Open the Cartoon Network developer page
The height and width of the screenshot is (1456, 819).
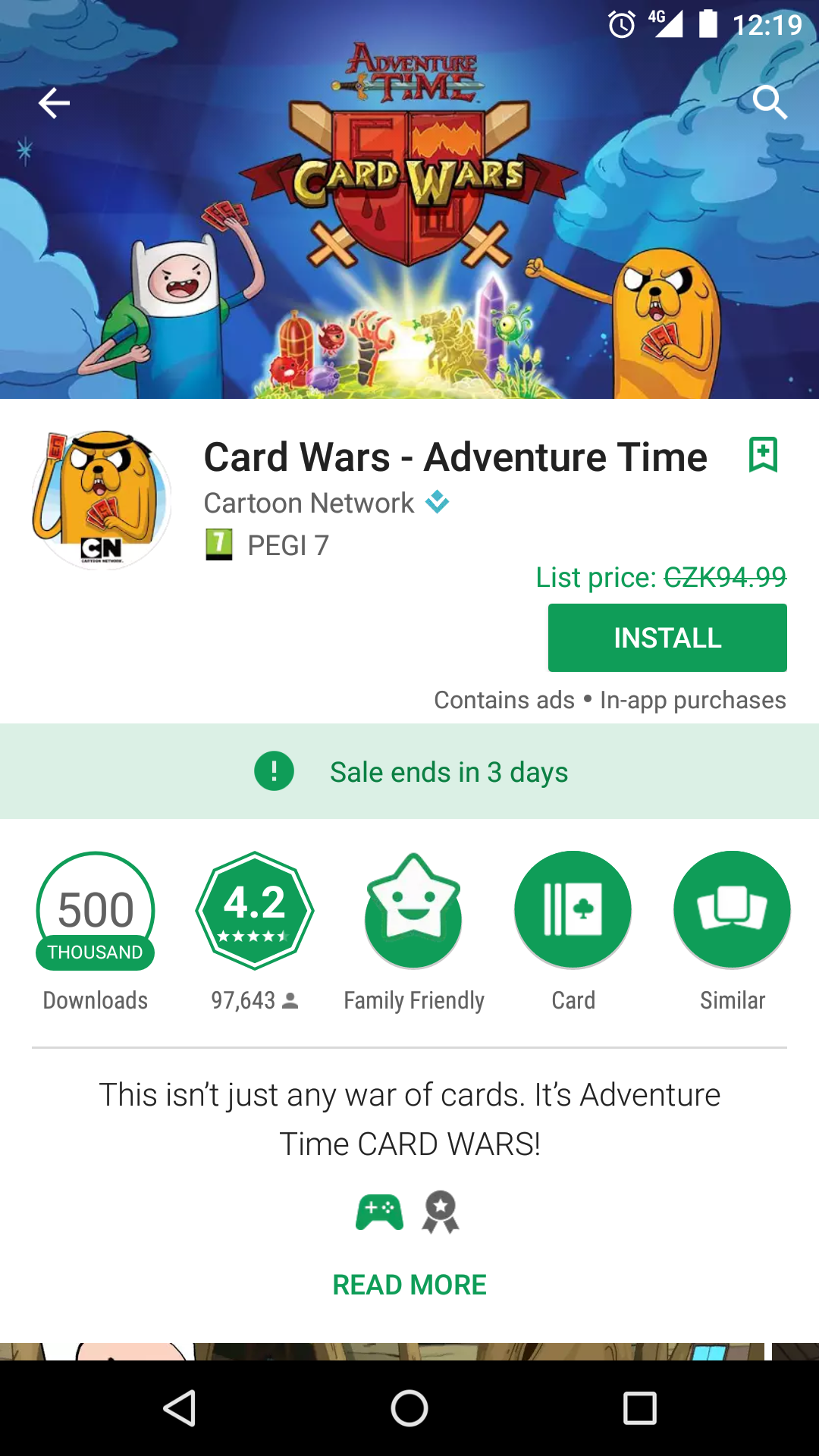click(x=309, y=503)
